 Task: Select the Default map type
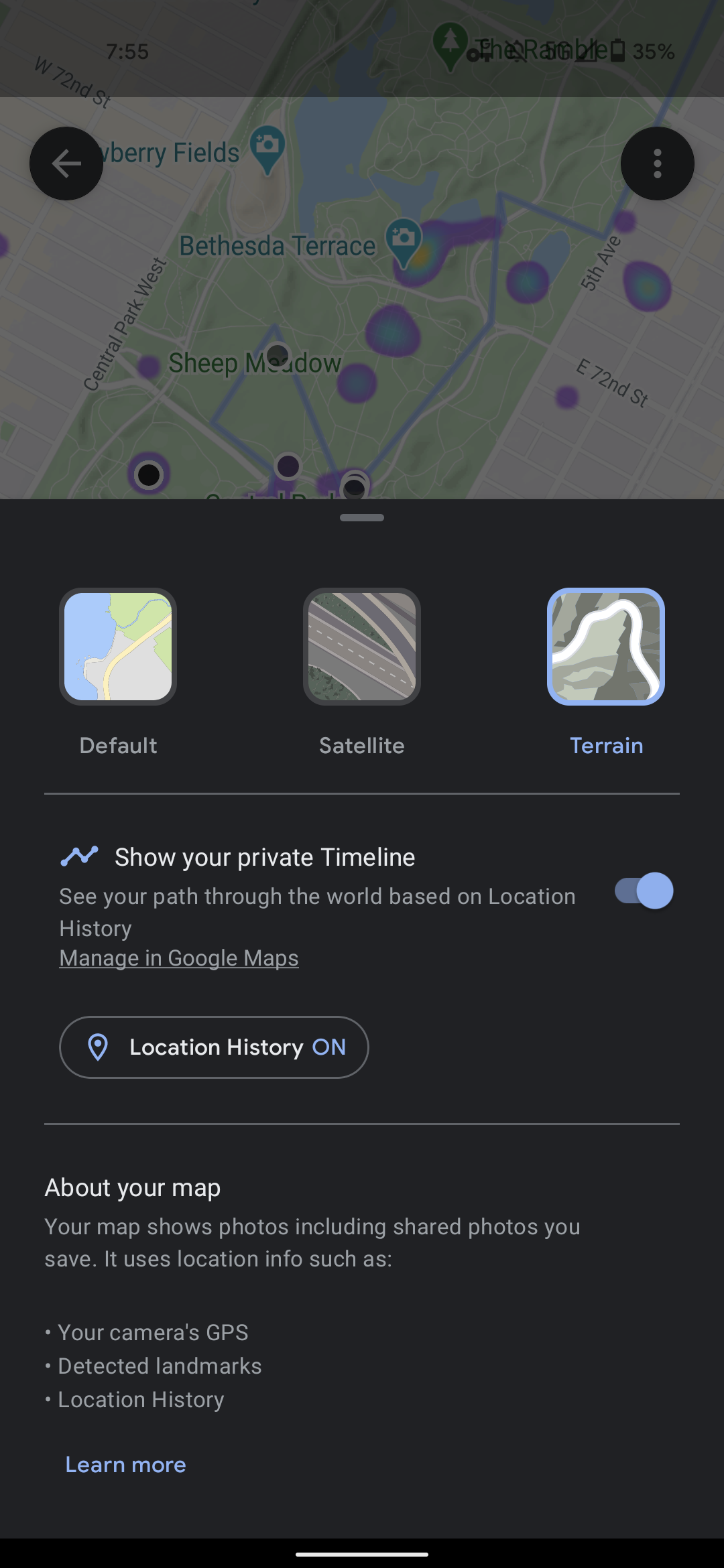coord(118,647)
